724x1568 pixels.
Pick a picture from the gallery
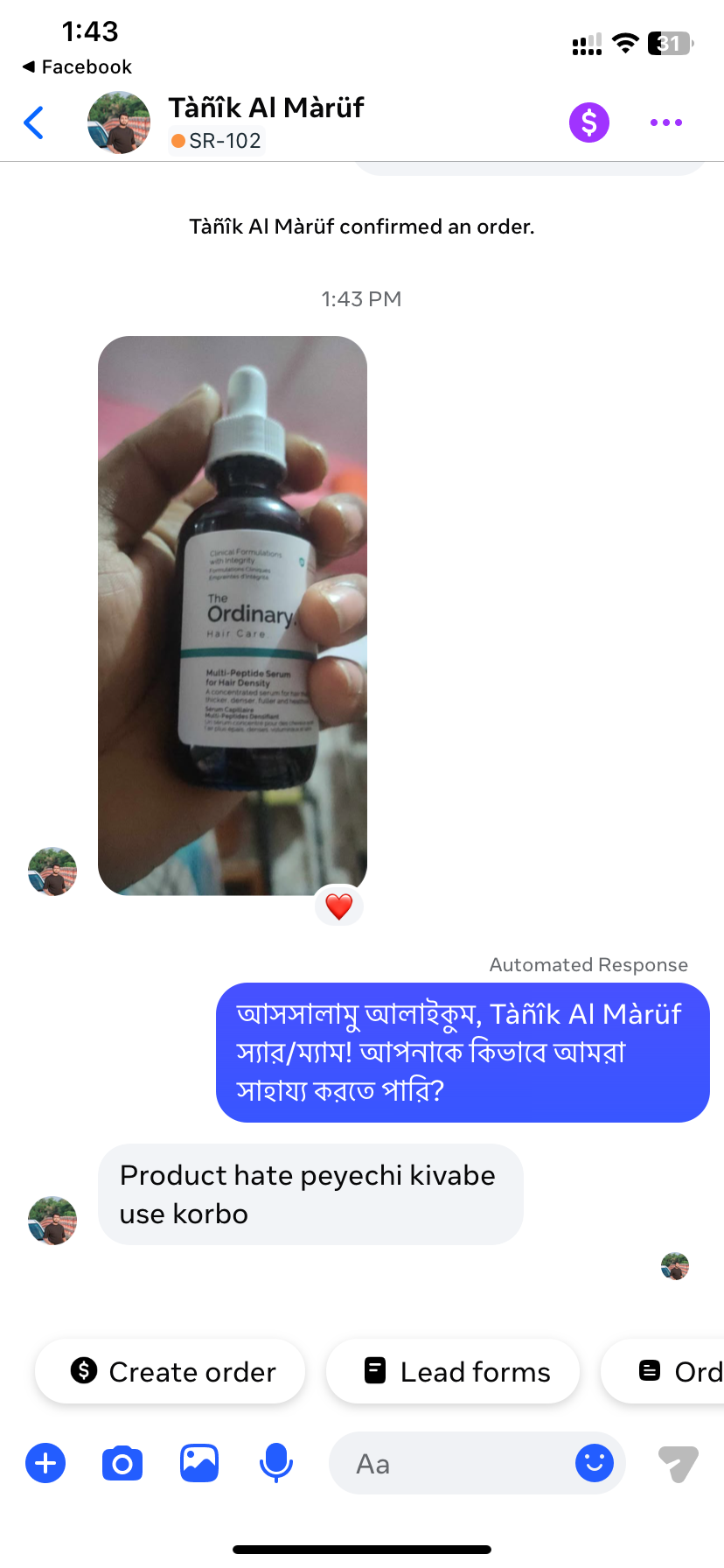(199, 1463)
